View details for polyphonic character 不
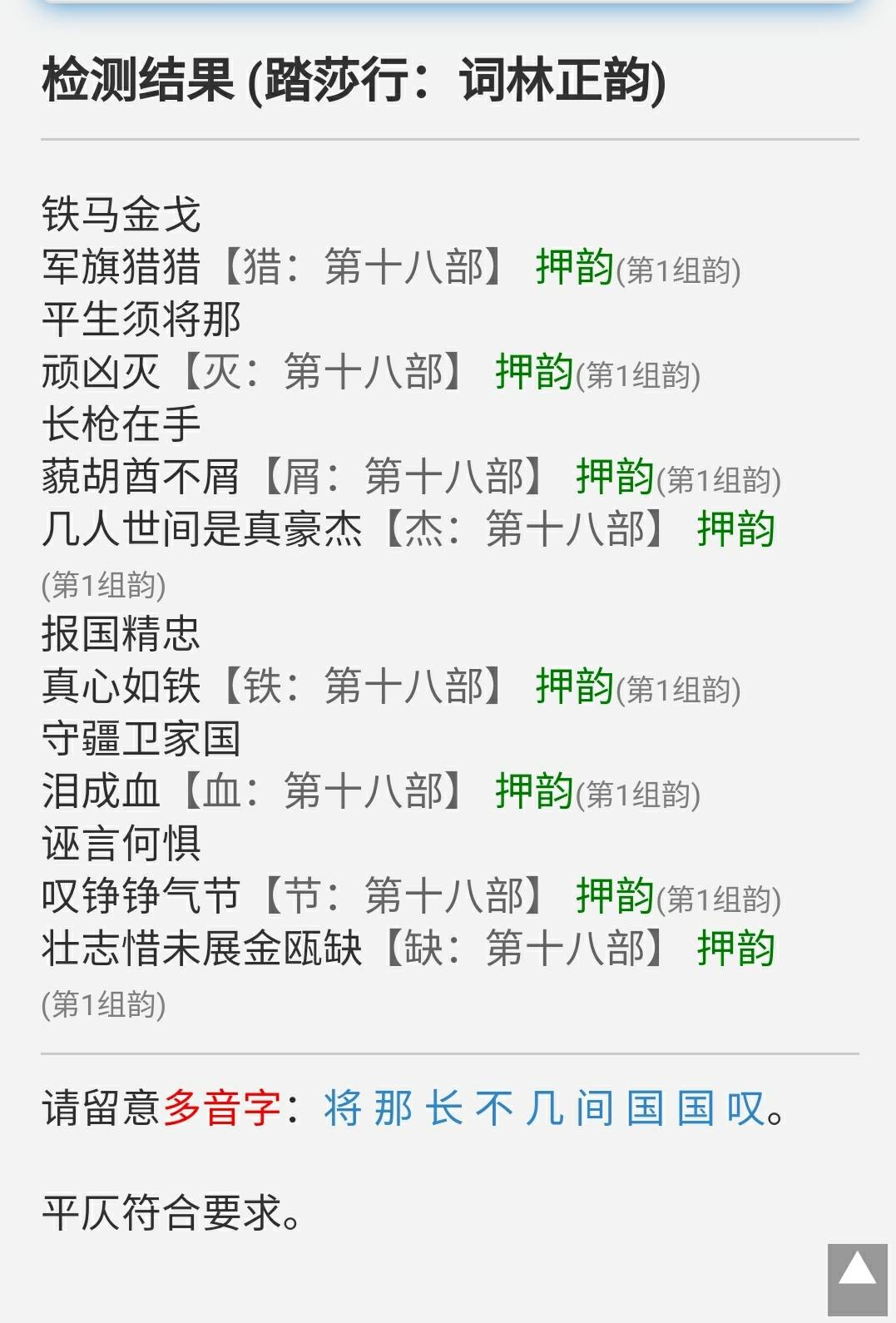The height and width of the screenshot is (1323, 896). tap(495, 1109)
